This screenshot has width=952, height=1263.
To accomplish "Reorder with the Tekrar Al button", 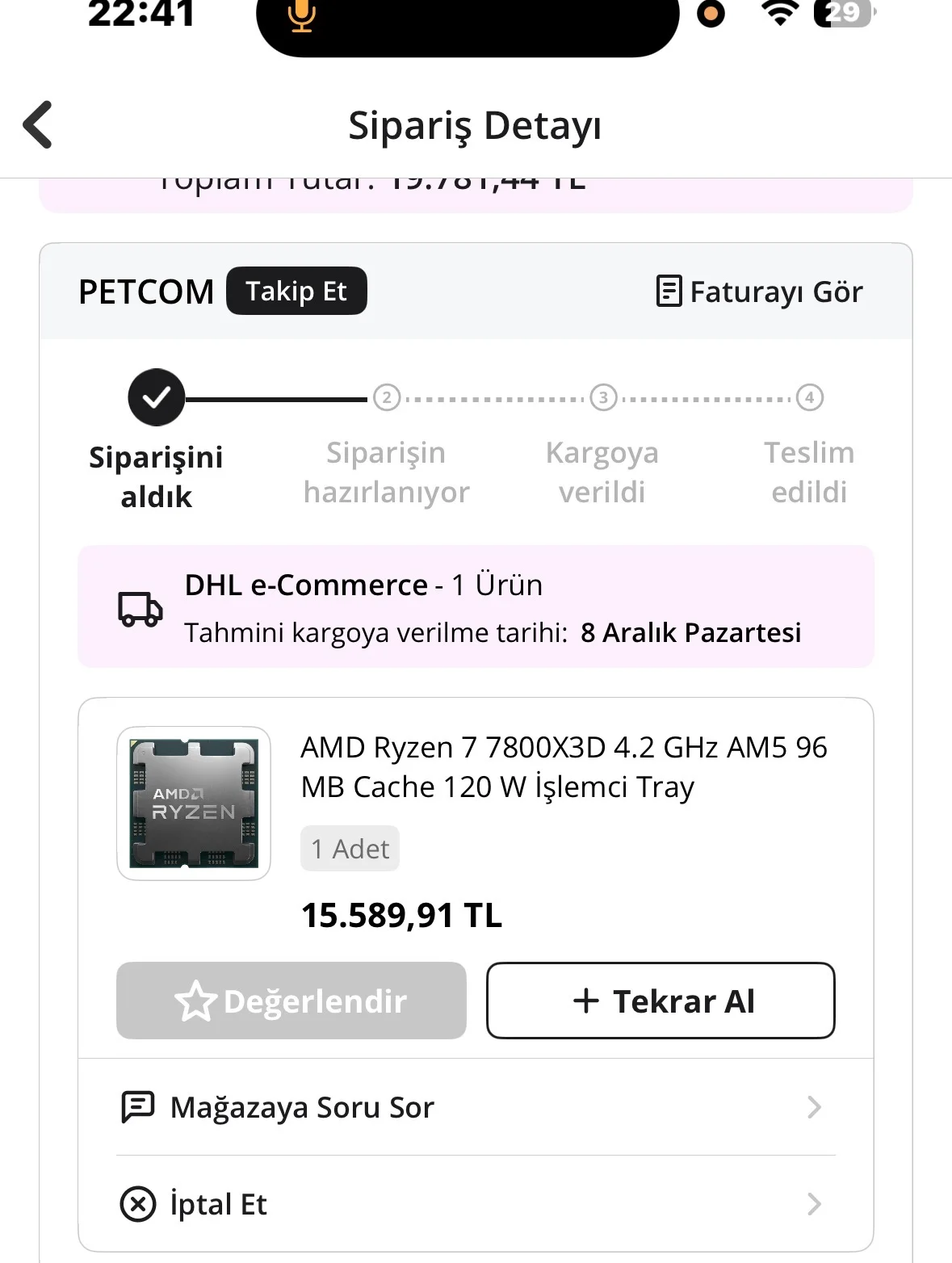I will (x=661, y=1001).
